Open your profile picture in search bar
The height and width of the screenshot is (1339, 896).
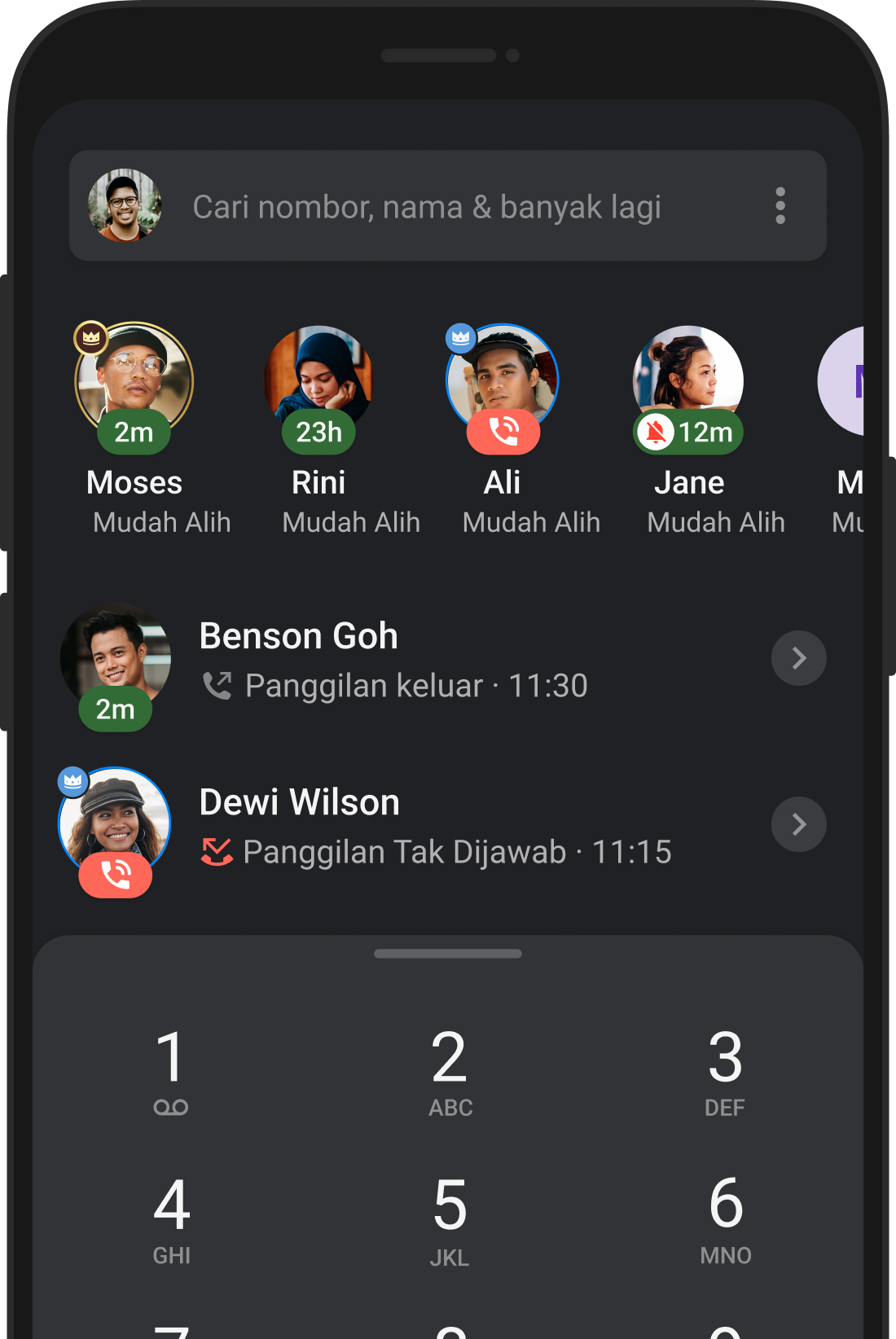(125, 206)
